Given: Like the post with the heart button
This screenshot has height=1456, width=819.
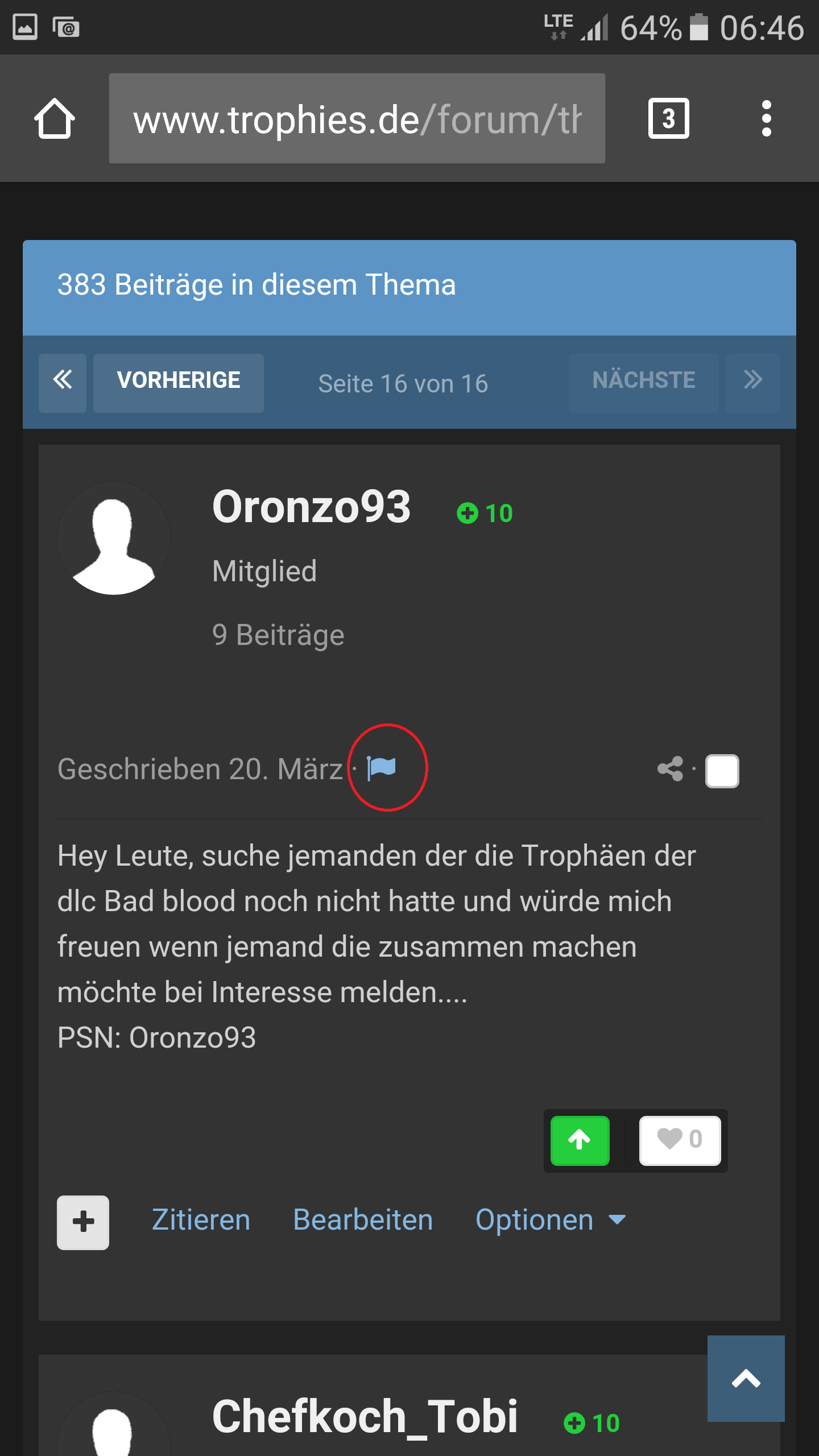Looking at the screenshot, I should 680,1140.
